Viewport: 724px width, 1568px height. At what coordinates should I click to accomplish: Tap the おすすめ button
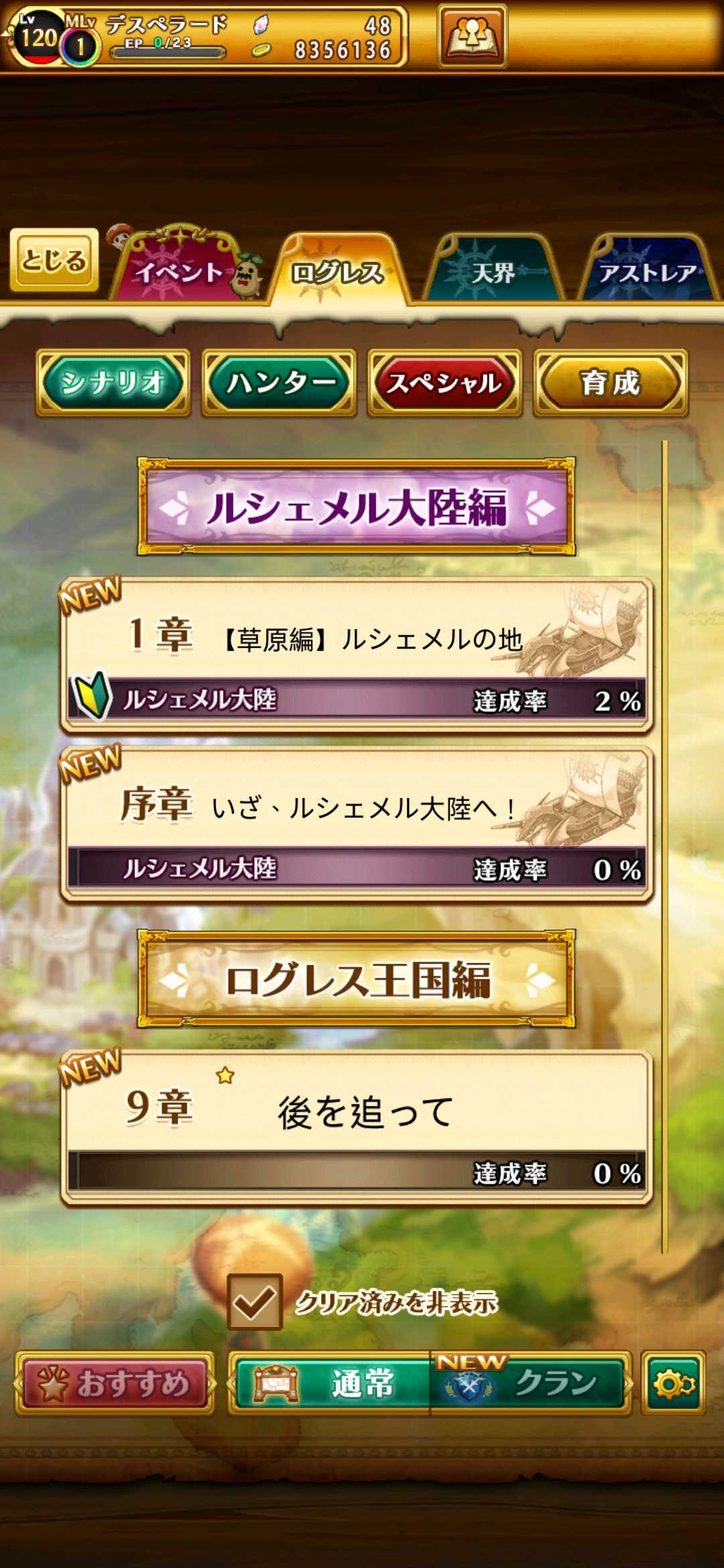(115, 1383)
